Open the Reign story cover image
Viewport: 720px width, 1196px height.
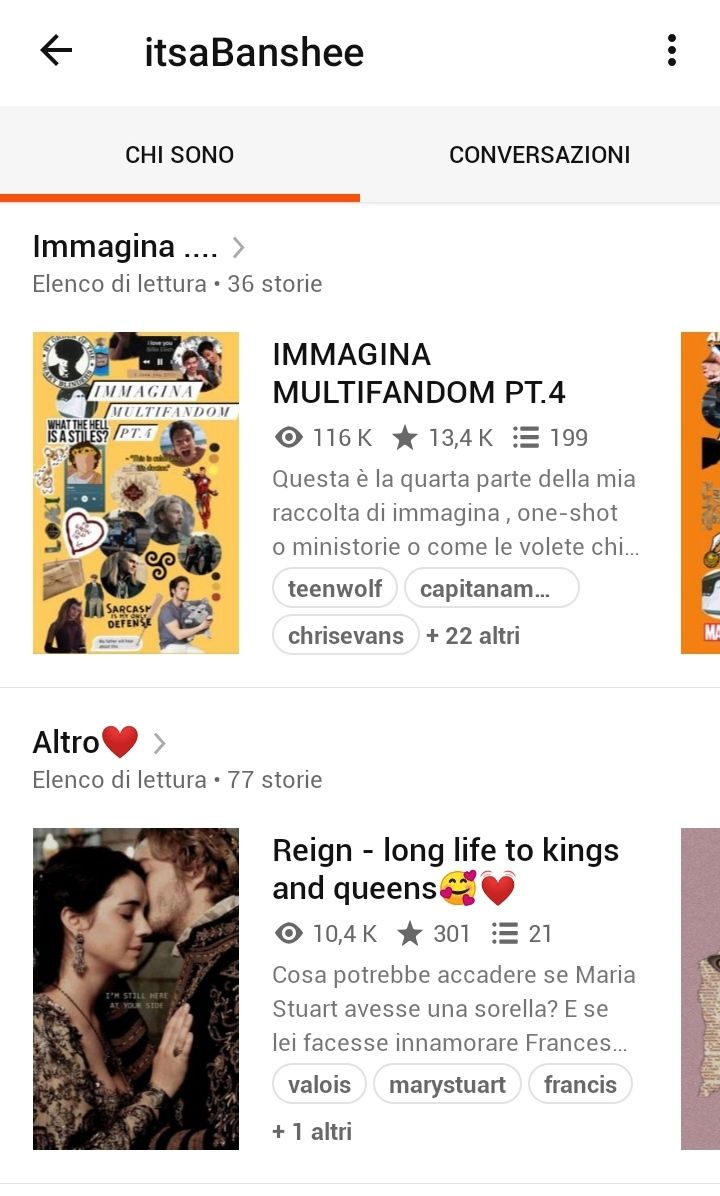coord(136,988)
